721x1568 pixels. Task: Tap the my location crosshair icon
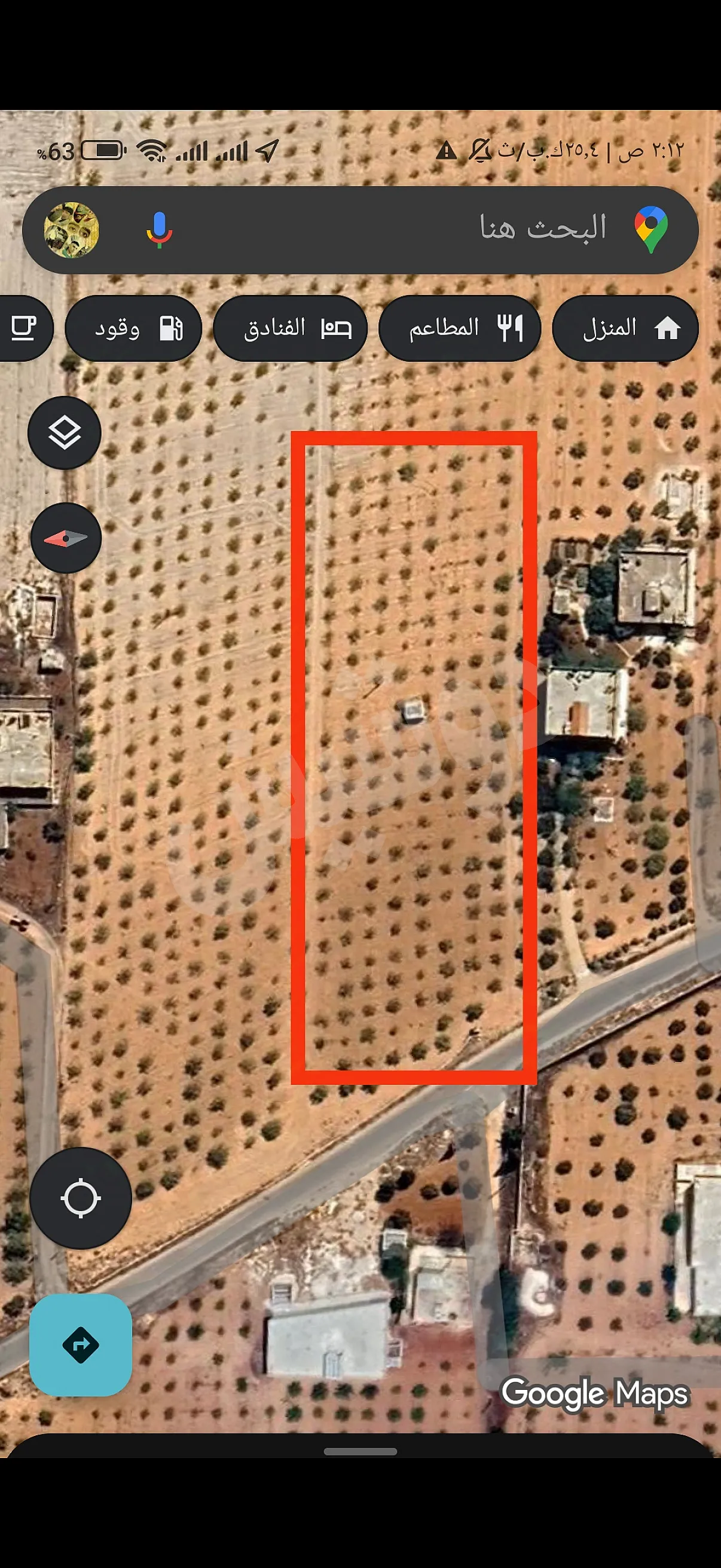tap(81, 1197)
